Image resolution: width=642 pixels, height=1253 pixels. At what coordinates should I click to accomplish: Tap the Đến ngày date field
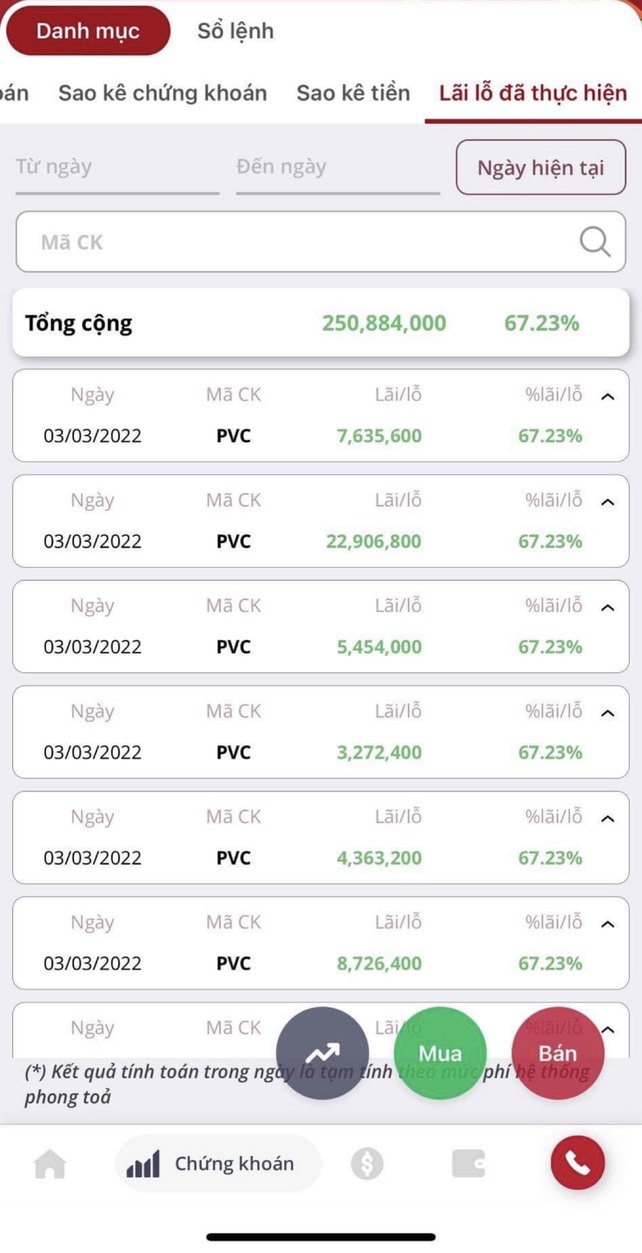pyautogui.click(x=337, y=167)
